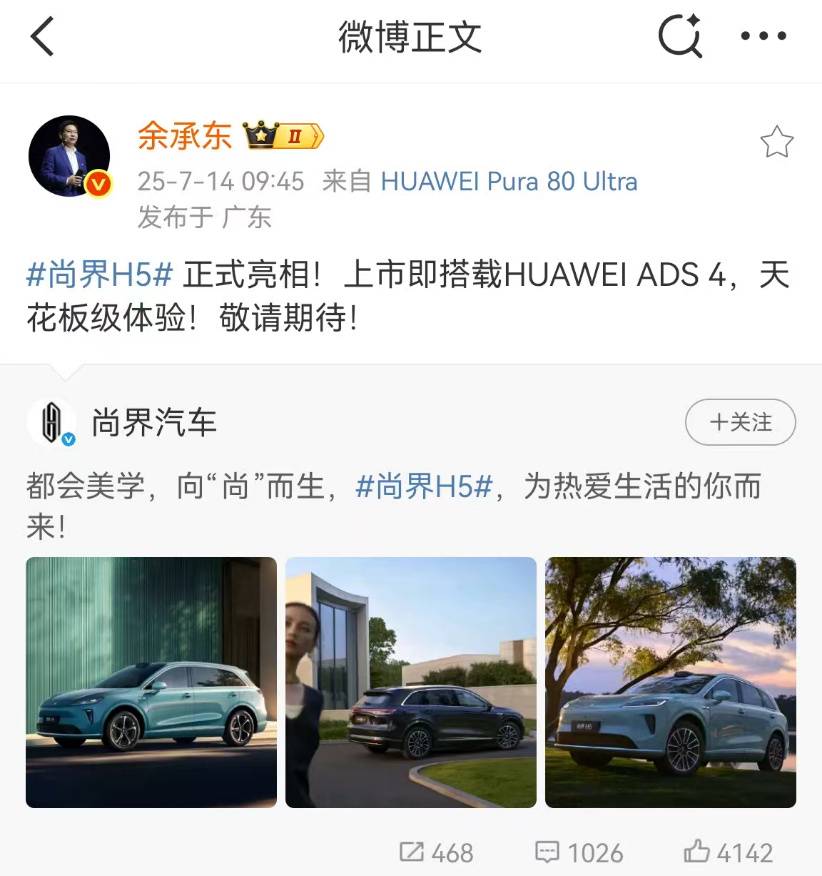
Task: View the third photo under the tree
Action: 670,682
